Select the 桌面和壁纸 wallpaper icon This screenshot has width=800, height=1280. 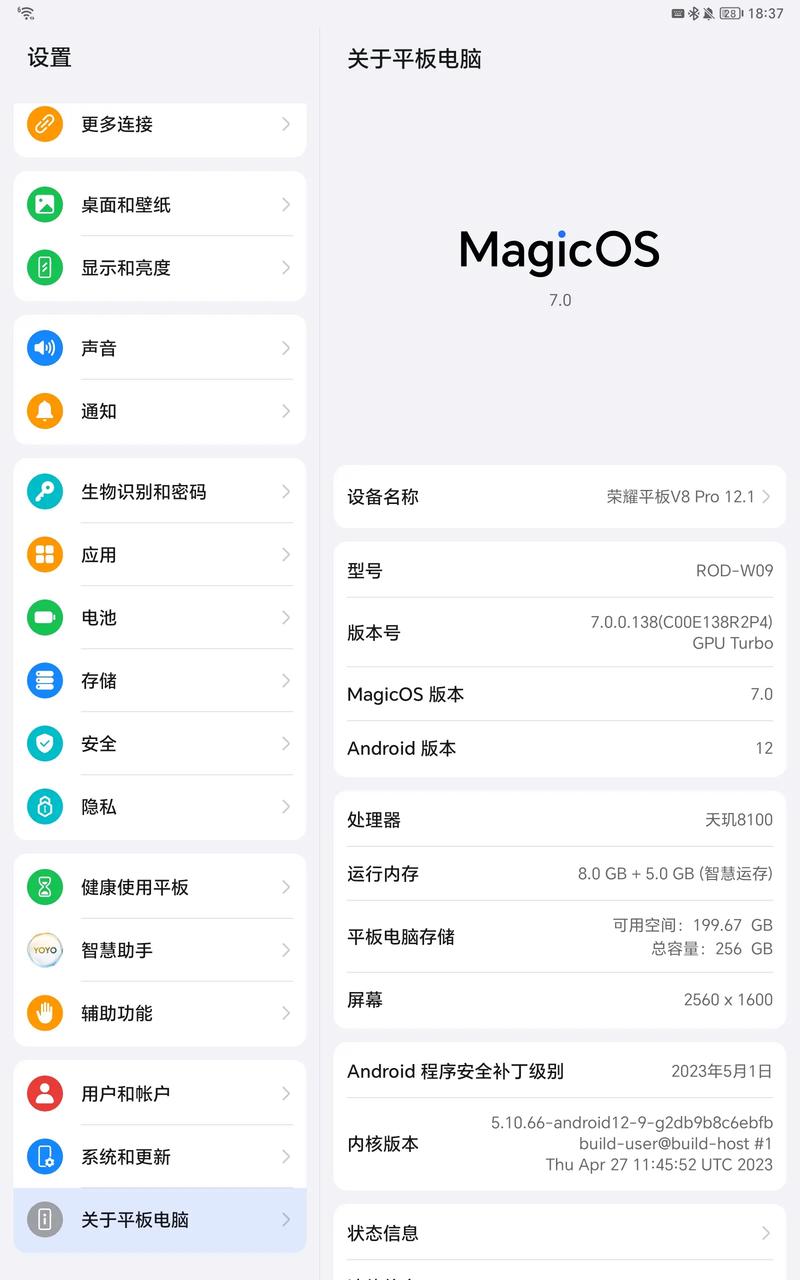coord(44,204)
